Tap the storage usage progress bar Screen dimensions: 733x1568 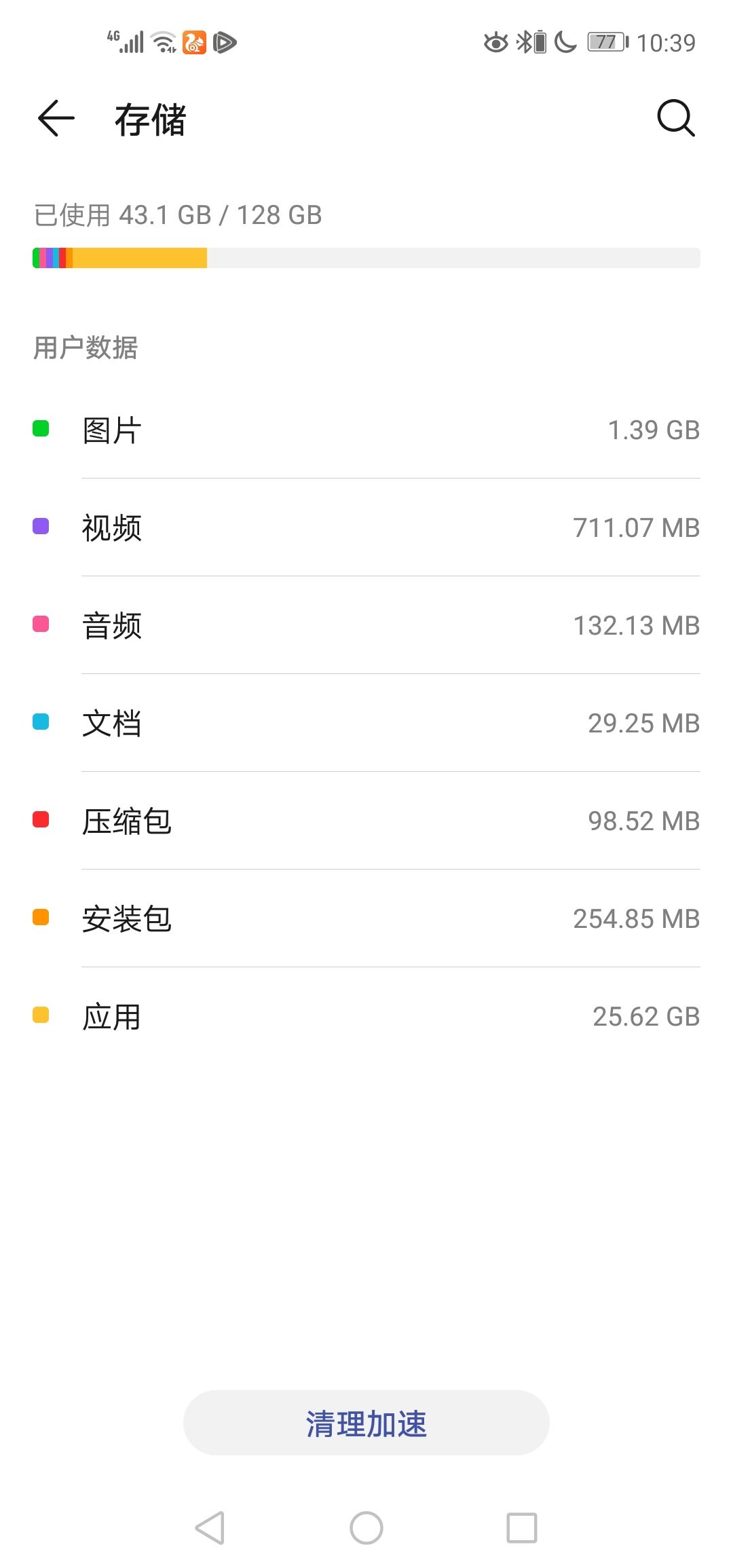(366, 258)
